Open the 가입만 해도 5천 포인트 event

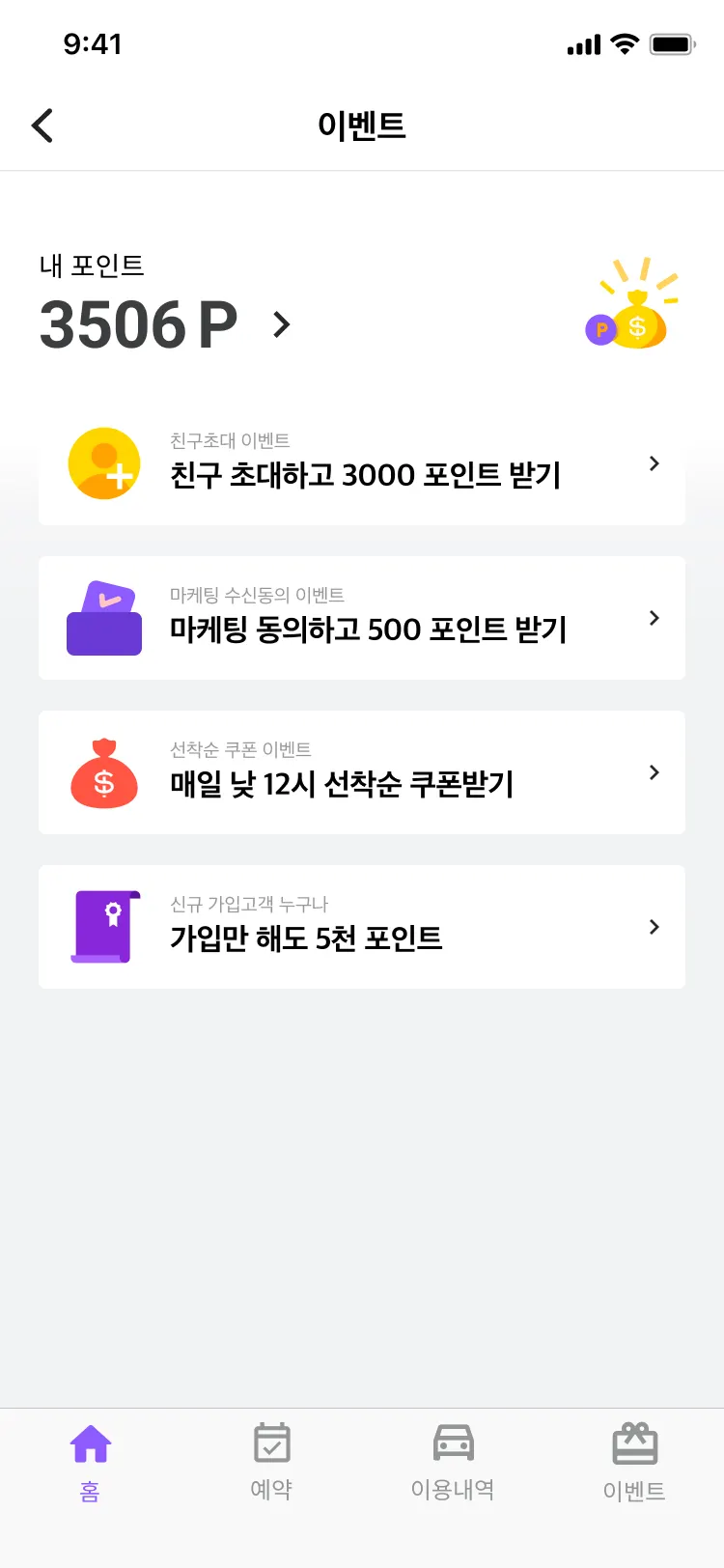[x=362, y=927]
